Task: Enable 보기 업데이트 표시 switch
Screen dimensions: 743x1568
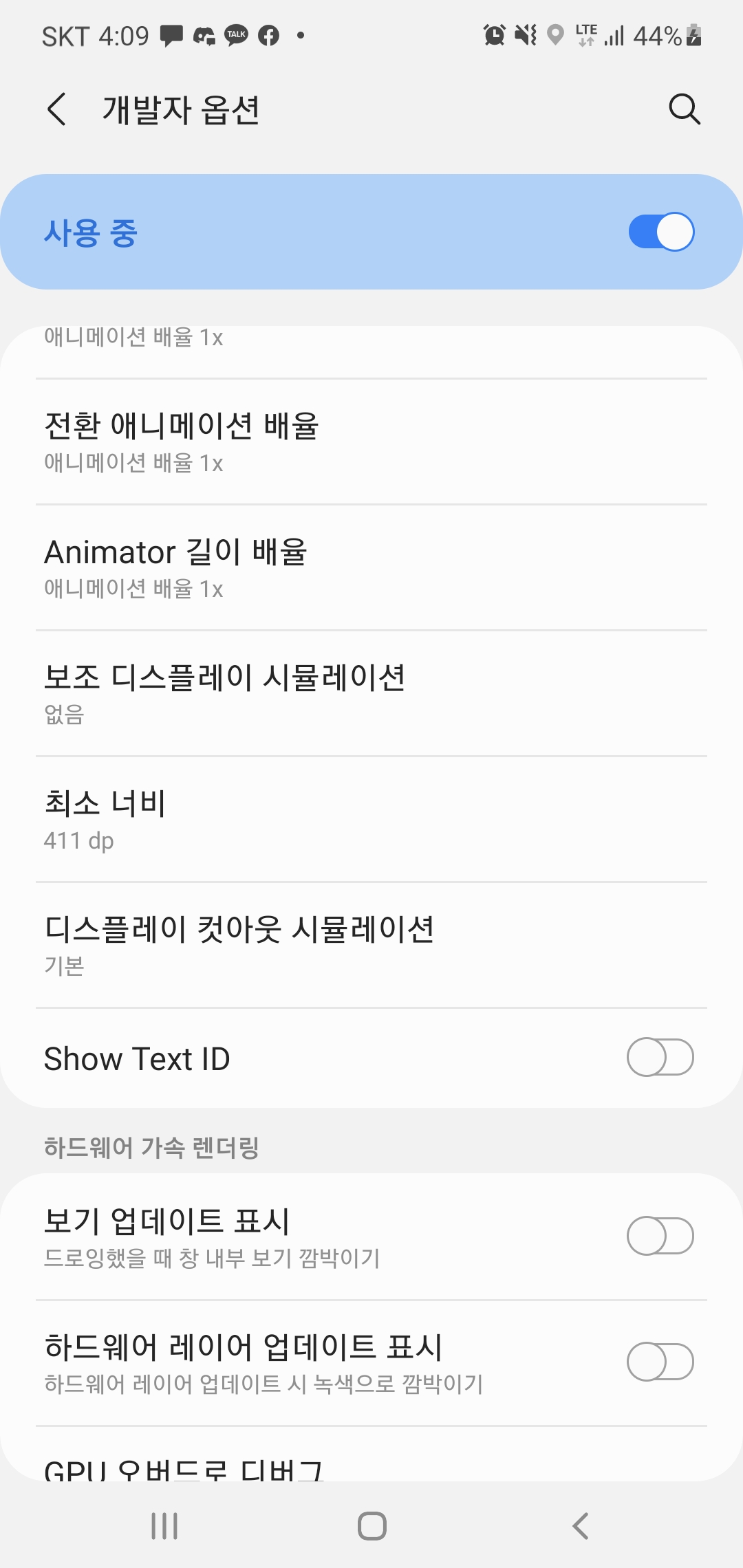Action: (x=660, y=1236)
